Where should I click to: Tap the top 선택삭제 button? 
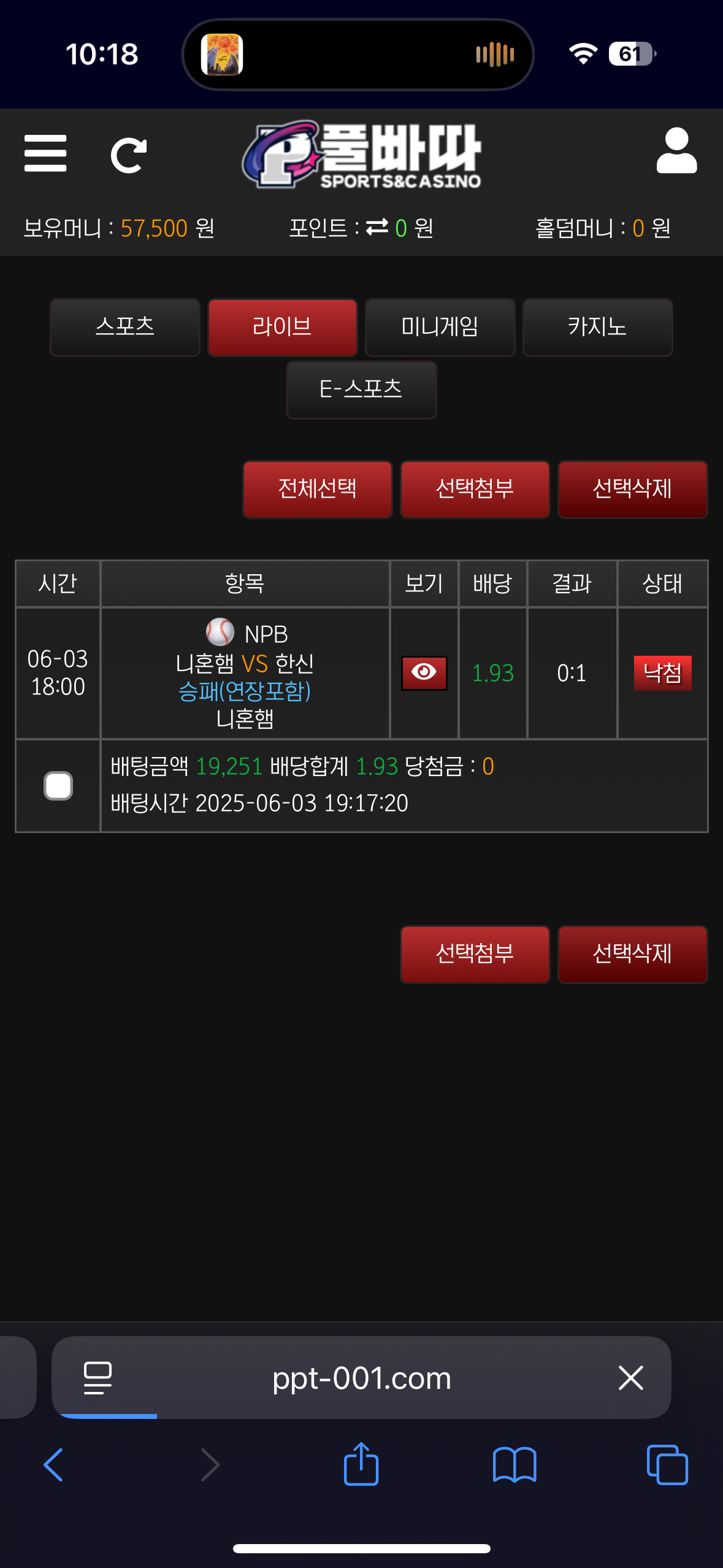[x=632, y=489]
